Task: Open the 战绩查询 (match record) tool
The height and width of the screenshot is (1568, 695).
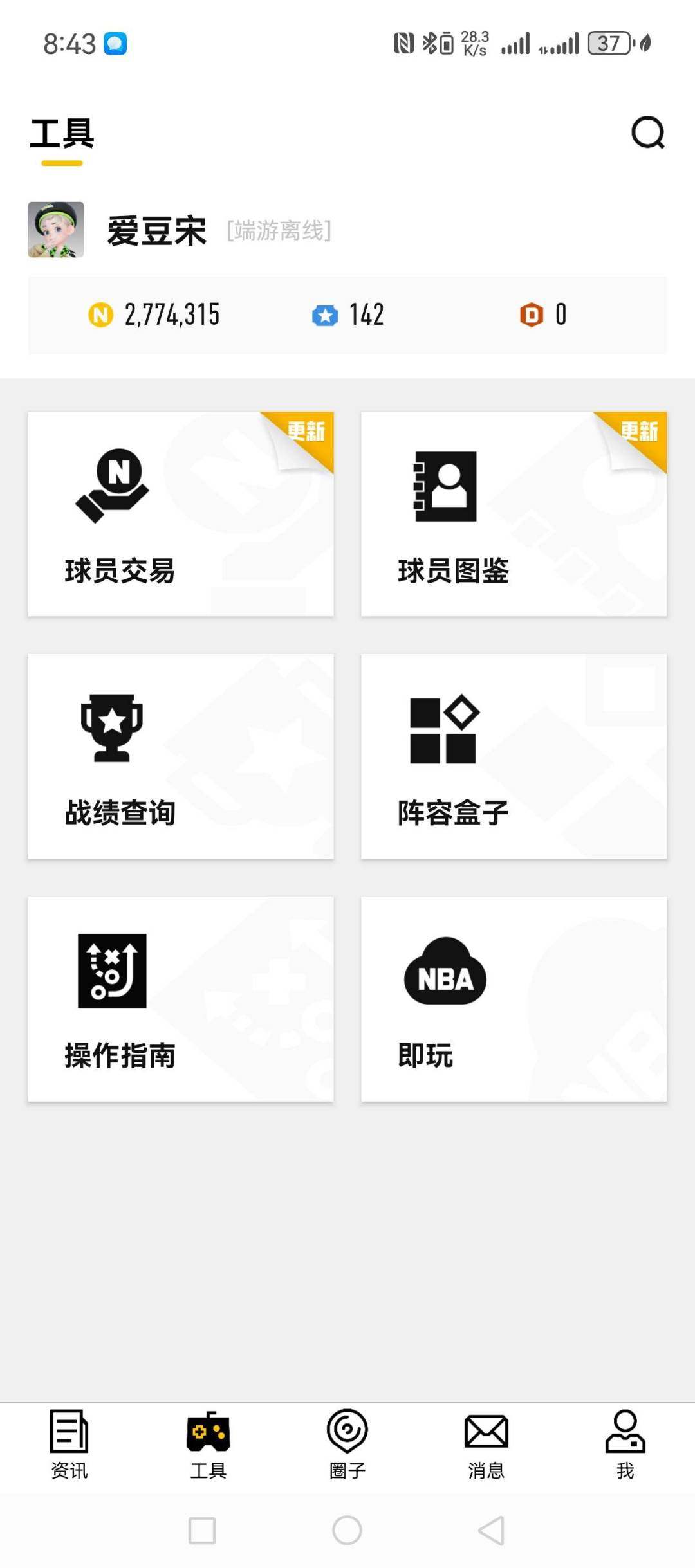Action: [x=180, y=759]
